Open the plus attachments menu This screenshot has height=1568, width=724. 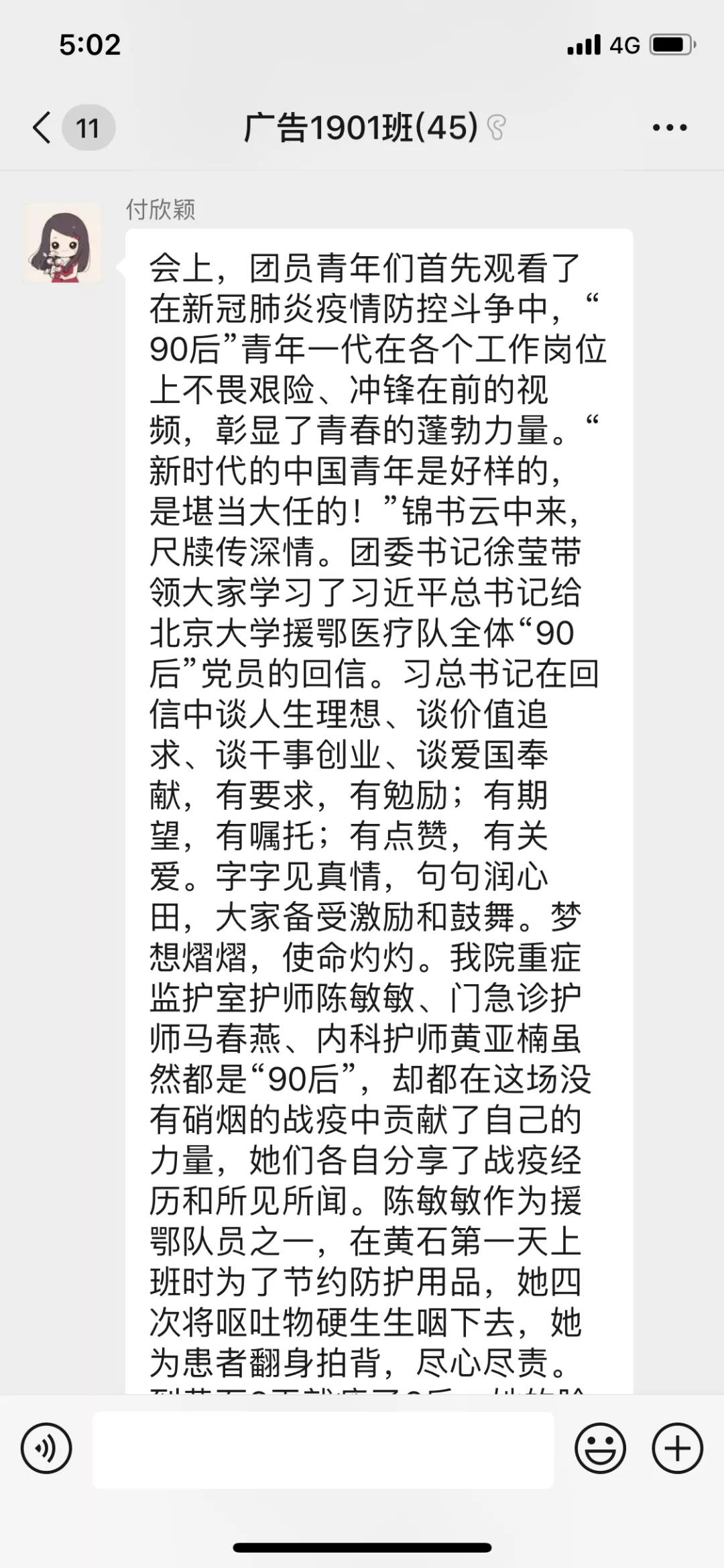click(x=677, y=1449)
